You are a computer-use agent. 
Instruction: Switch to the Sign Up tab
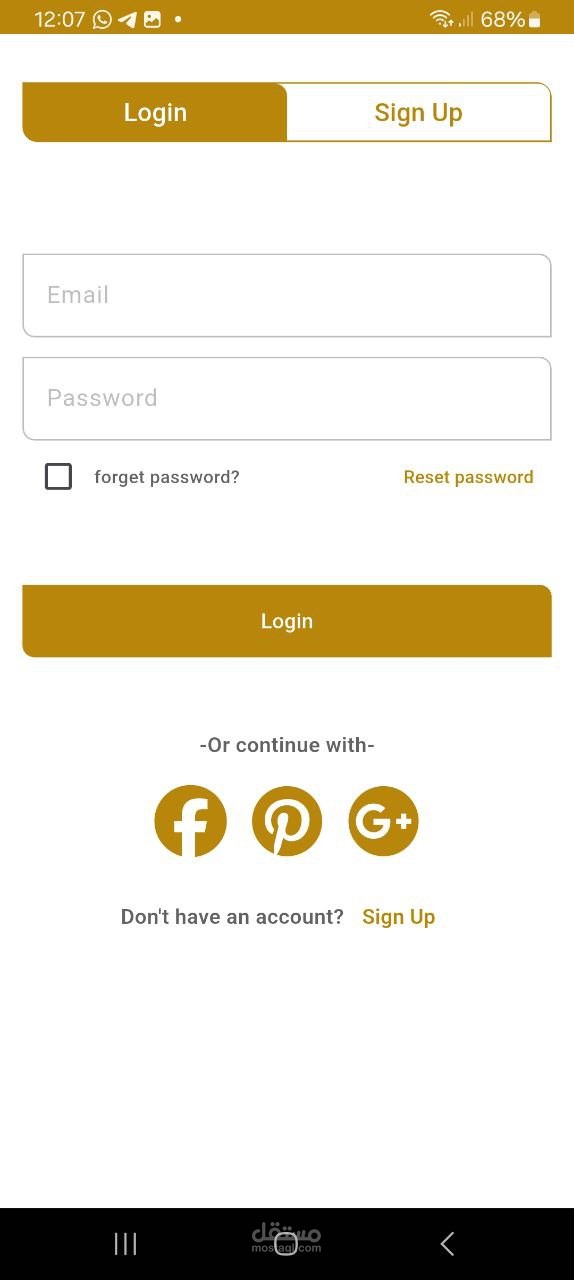418,112
